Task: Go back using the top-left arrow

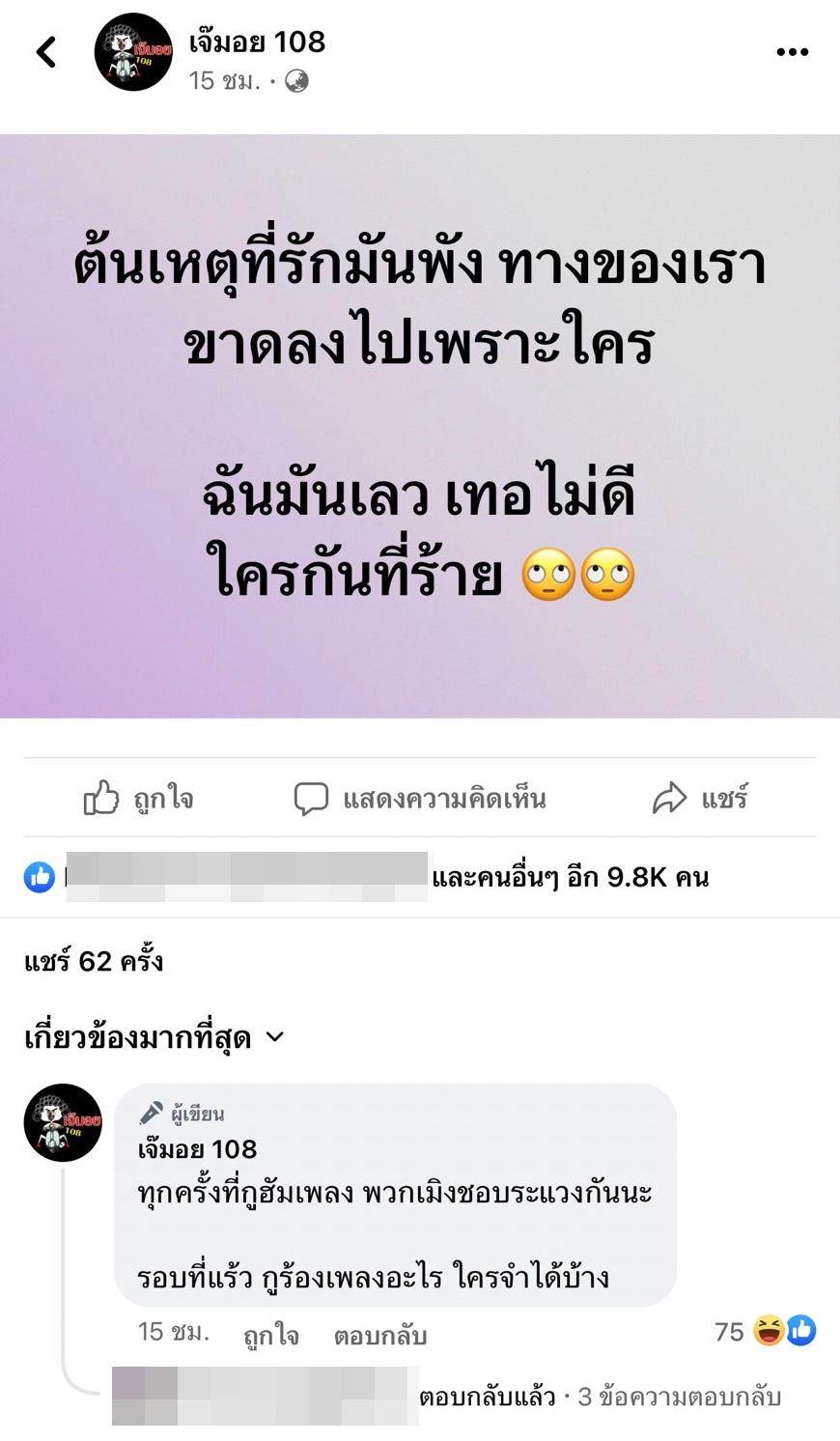Action: (x=46, y=52)
